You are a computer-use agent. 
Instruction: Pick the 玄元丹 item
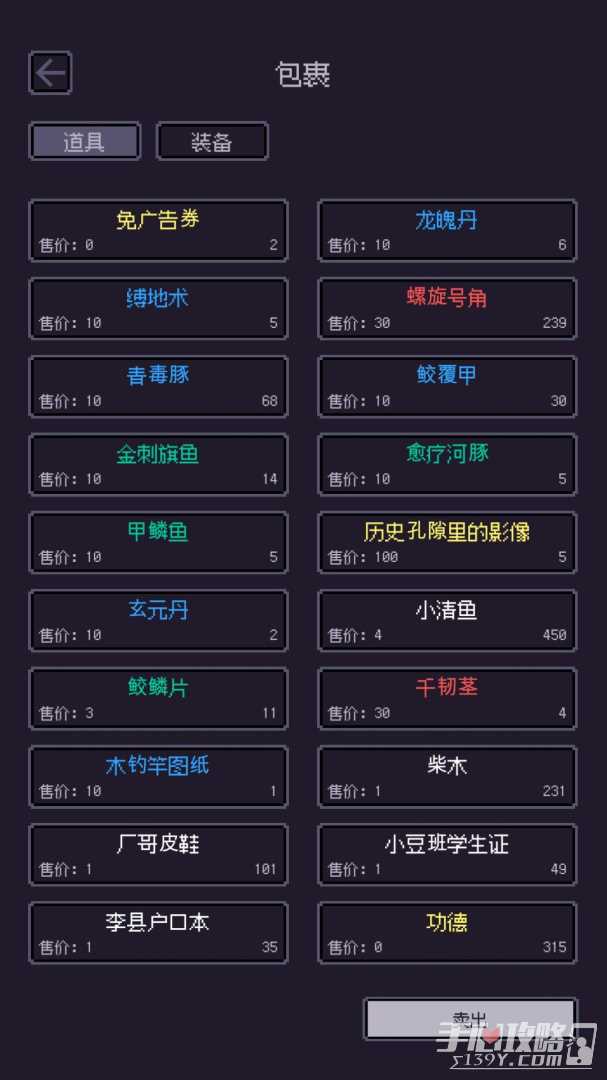tap(158, 621)
